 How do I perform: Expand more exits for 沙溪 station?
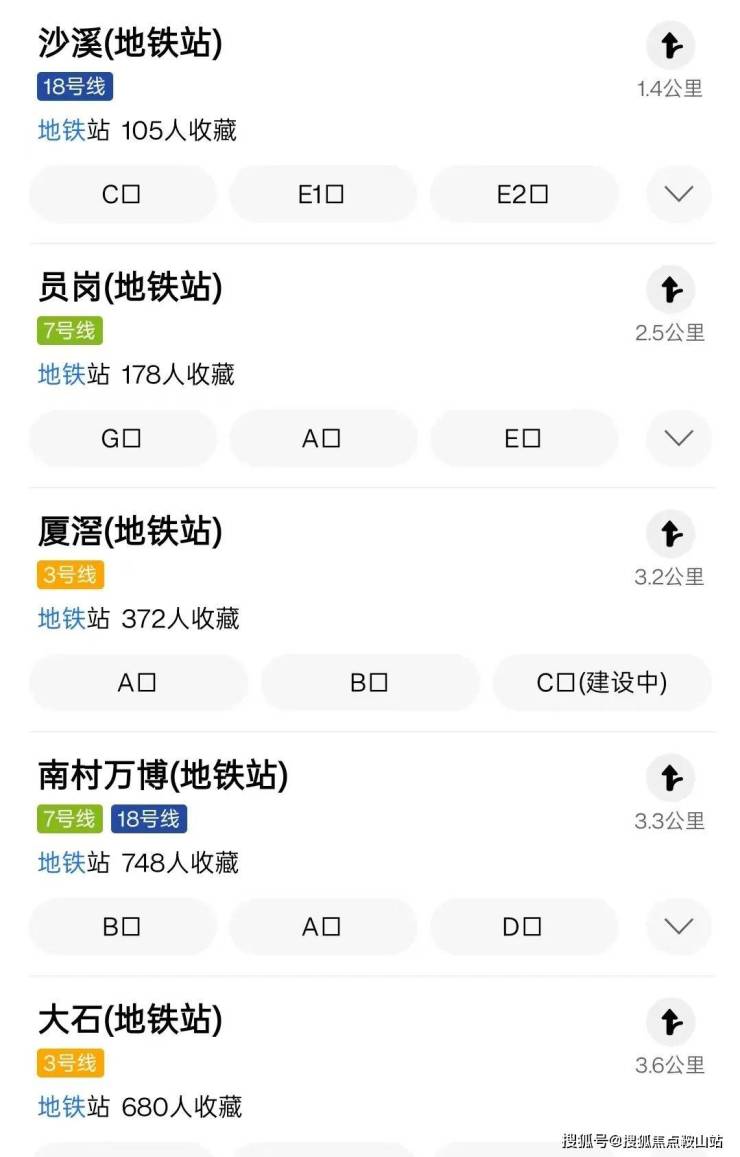coord(679,194)
